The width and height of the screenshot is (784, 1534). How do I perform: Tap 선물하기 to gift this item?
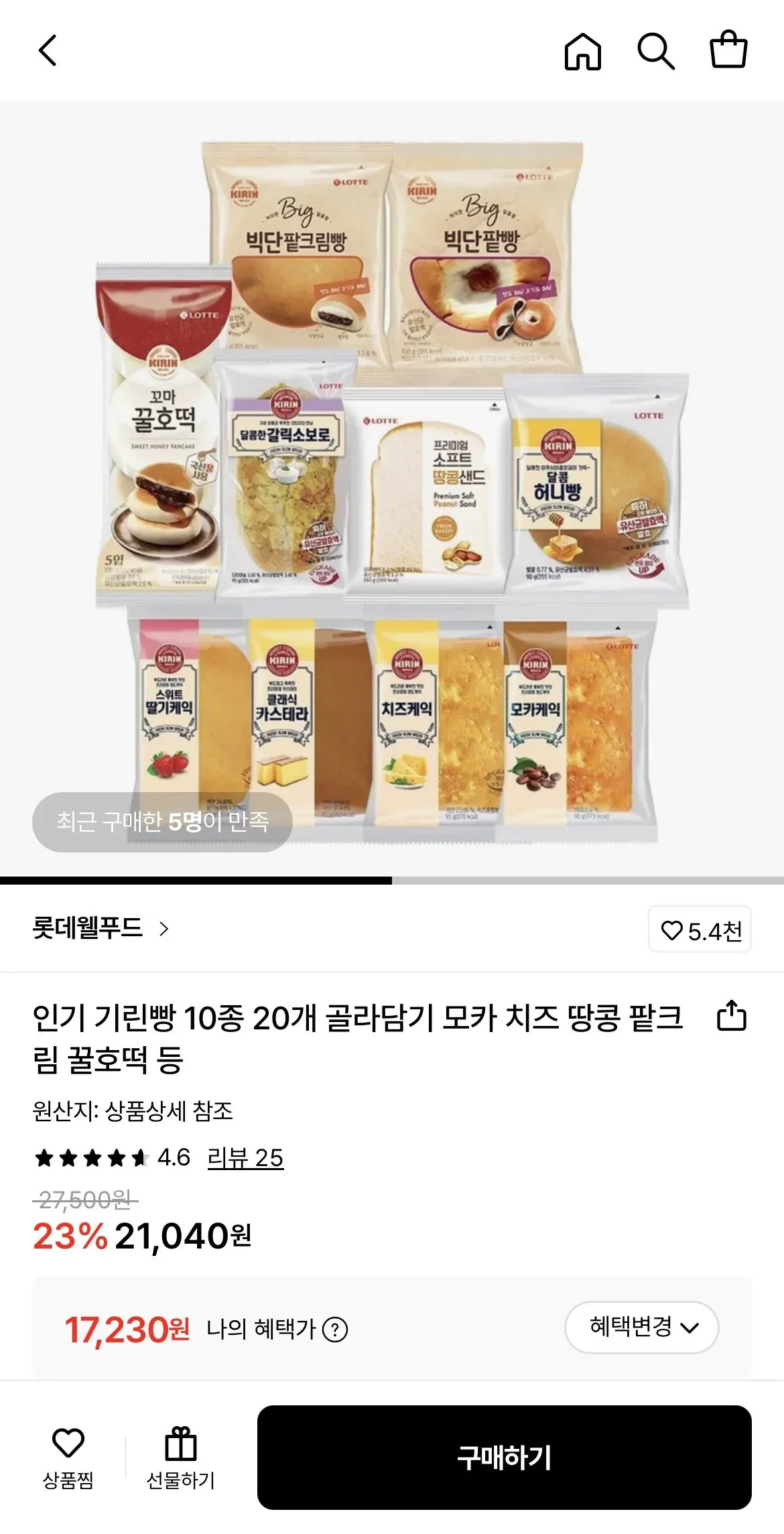coord(180,1456)
